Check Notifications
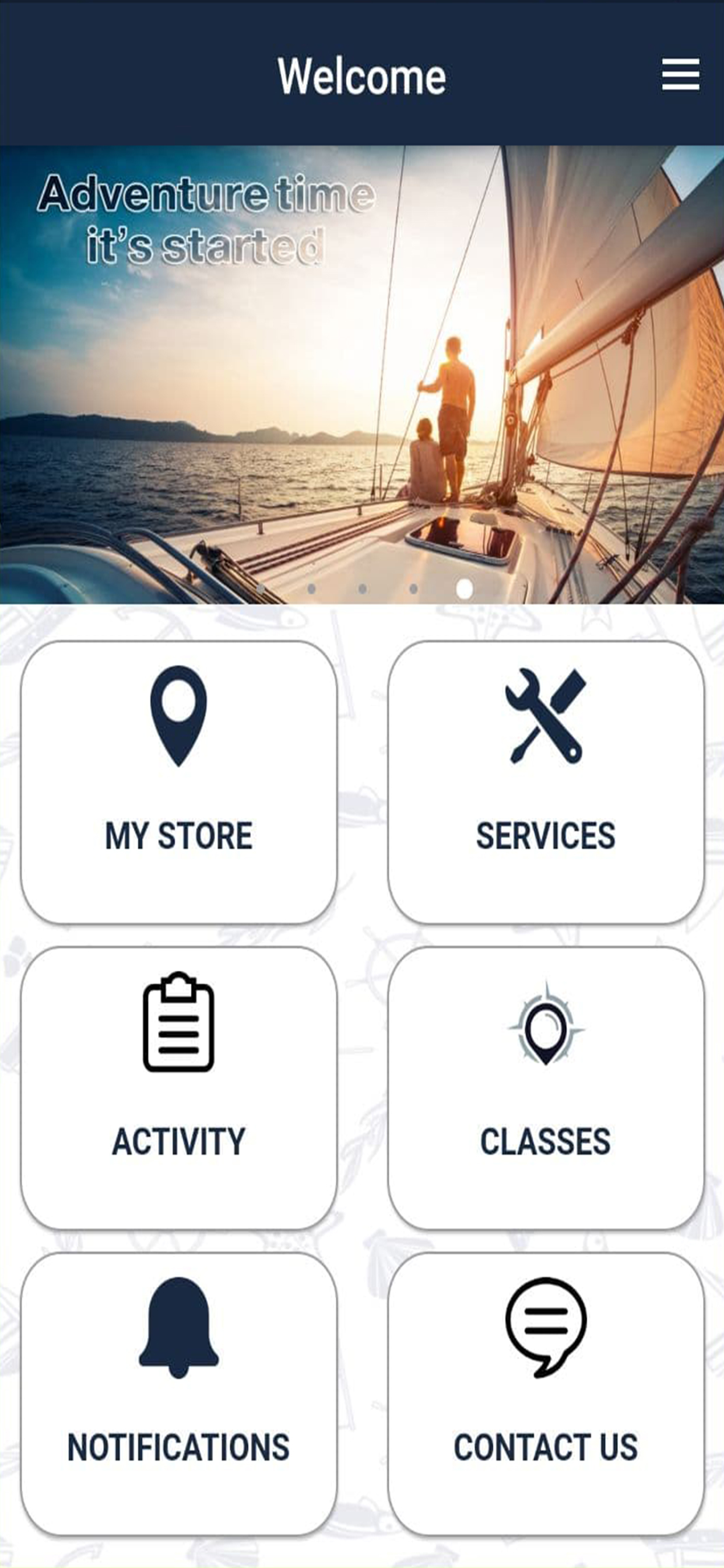The width and height of the screenshot is (724, 1568). pos(179,1394)
